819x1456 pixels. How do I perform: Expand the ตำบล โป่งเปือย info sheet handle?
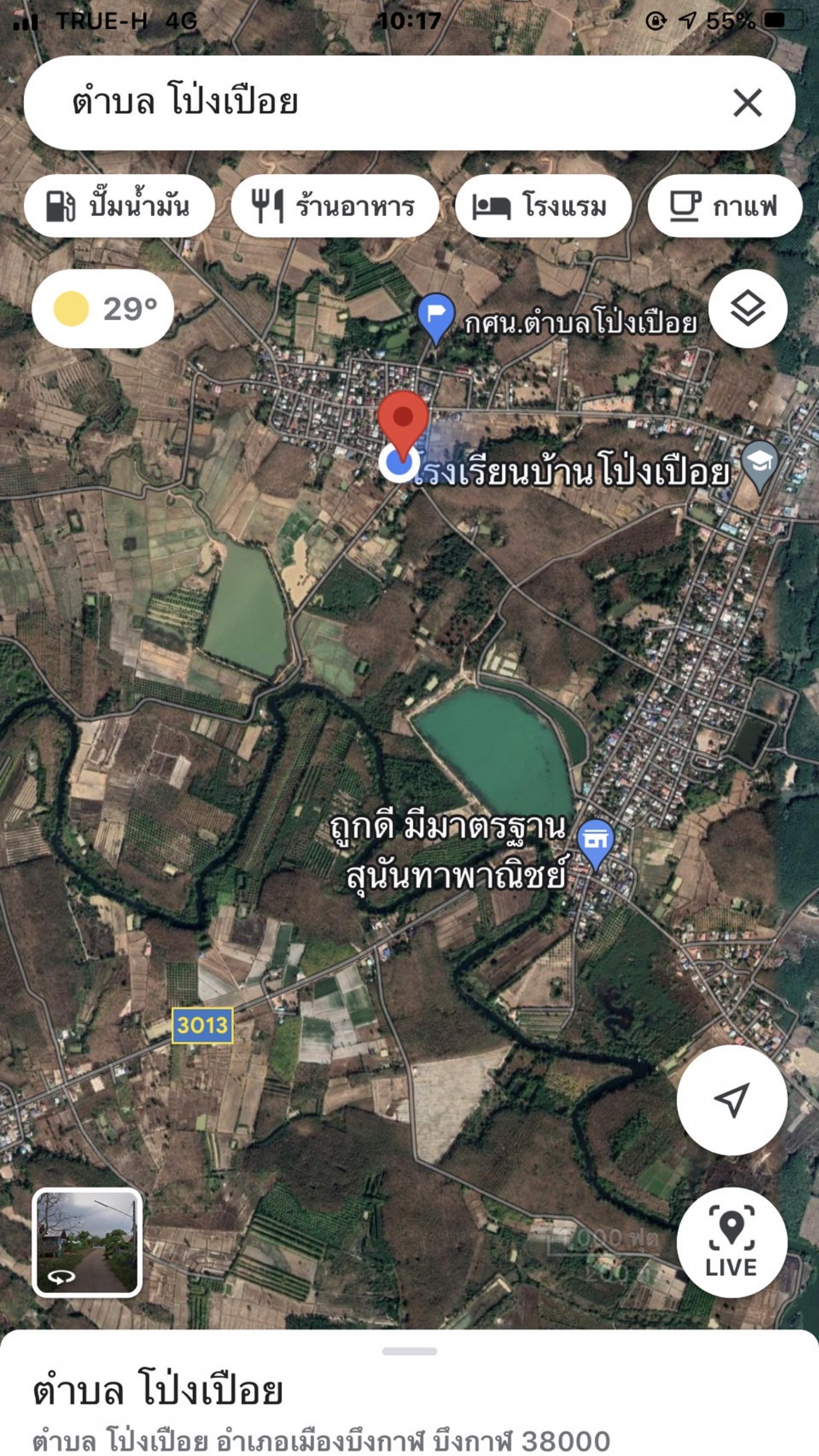point(409,1352)
